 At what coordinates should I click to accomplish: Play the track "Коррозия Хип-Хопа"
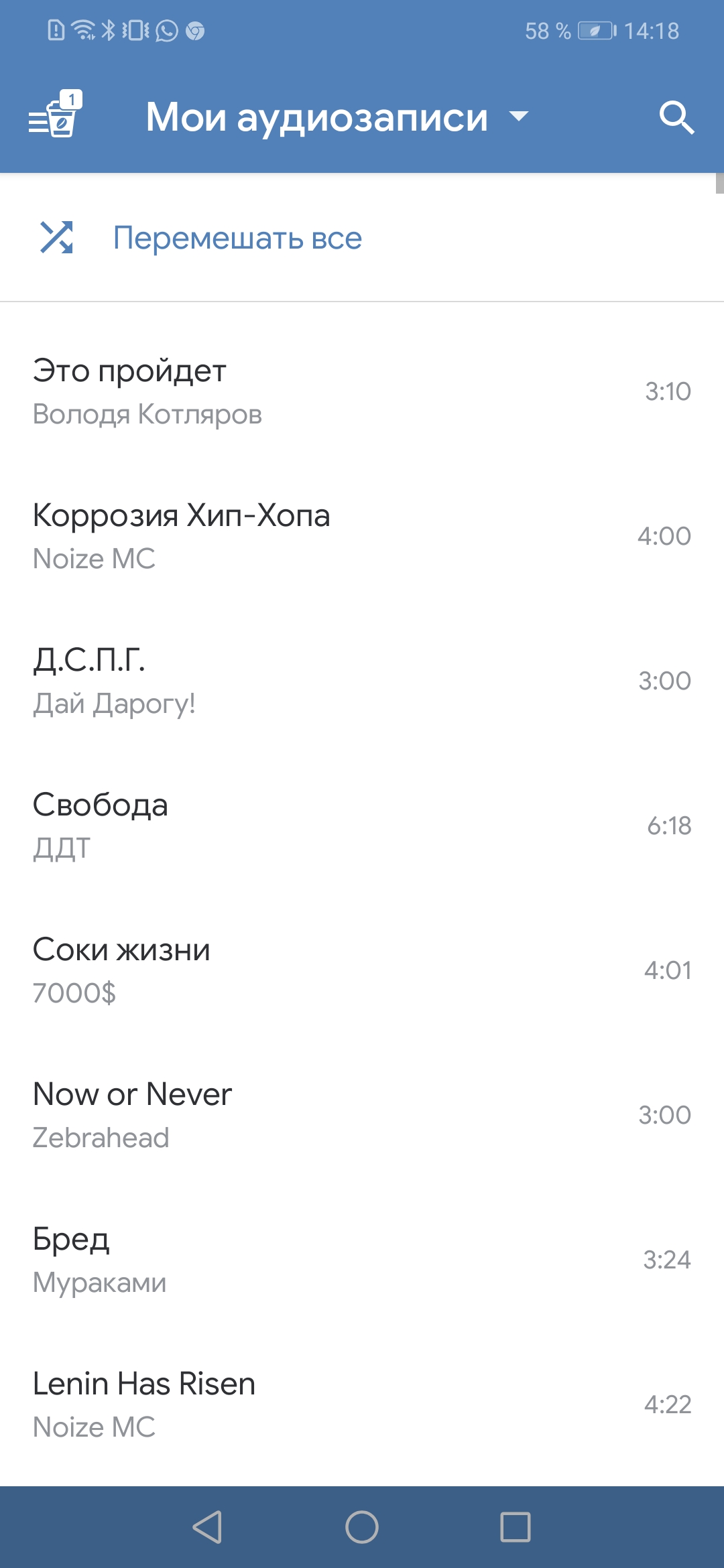pos(362,536)
